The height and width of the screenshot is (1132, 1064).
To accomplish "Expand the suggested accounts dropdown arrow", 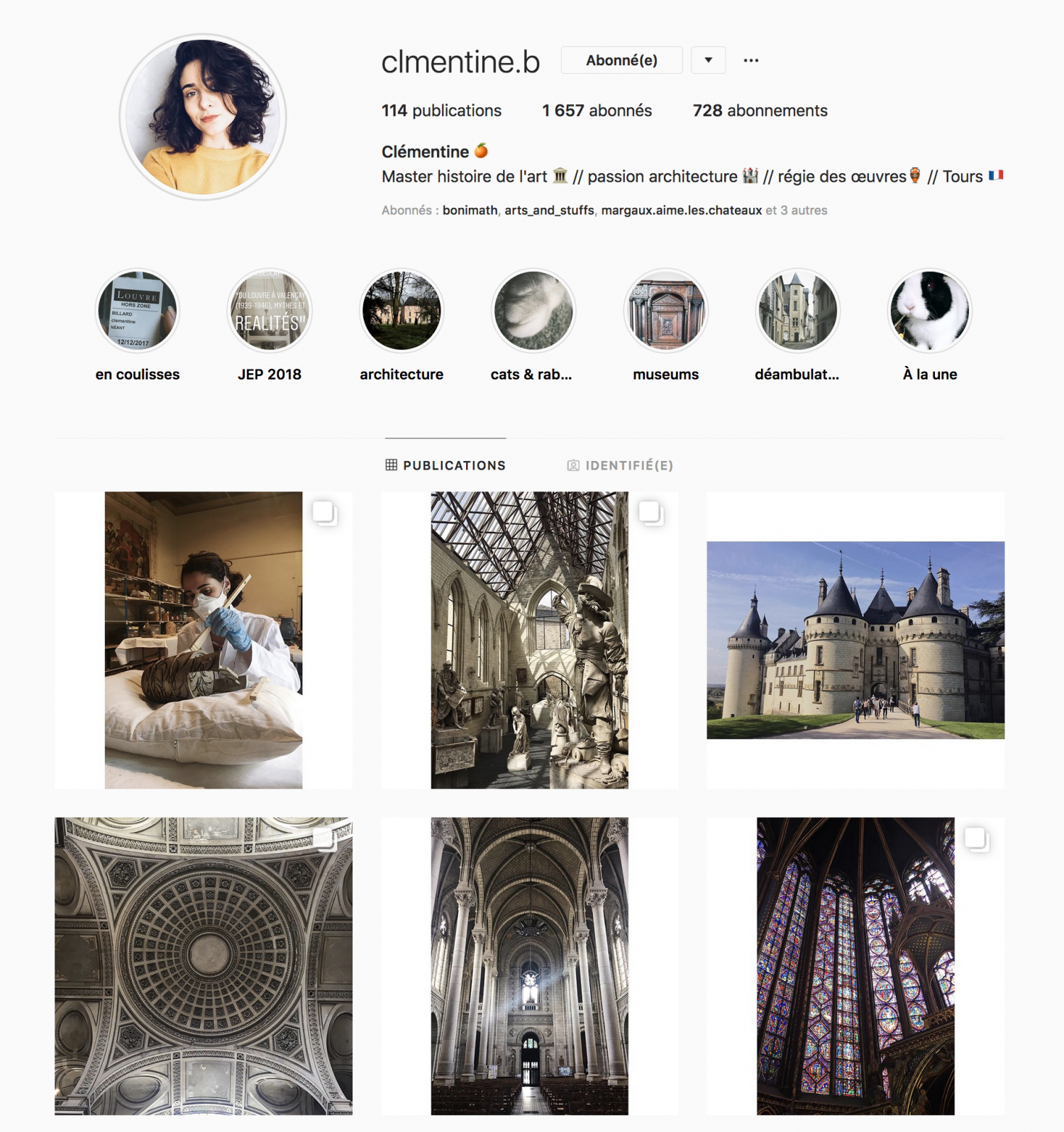I will coord(708,60).
